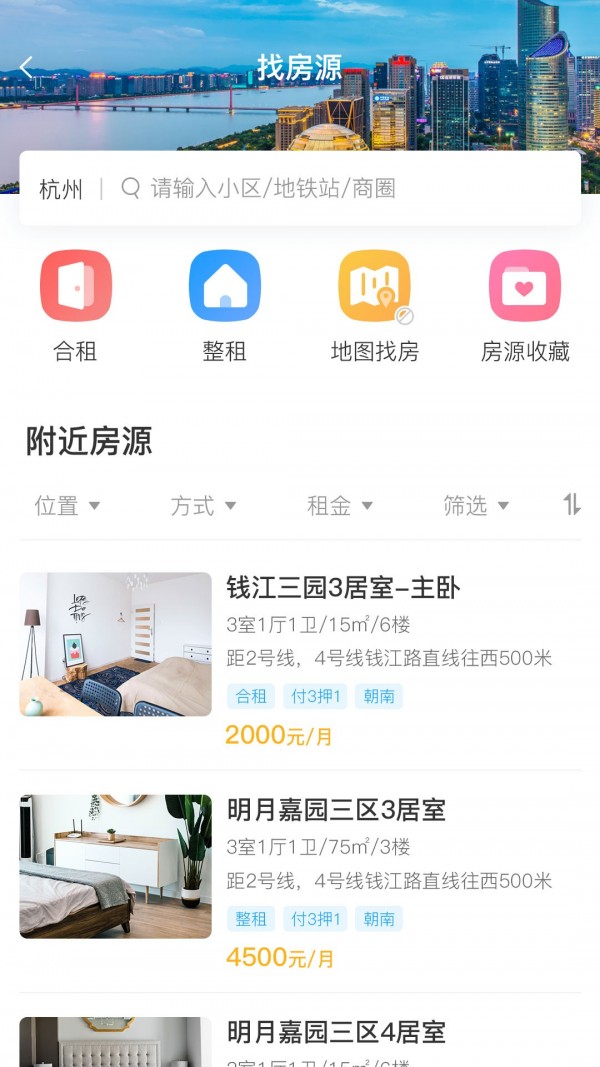This screenshot has height=1067, width=600.
Task: Open listing 明月嘉园三区3居室
Action: point(336,810)
